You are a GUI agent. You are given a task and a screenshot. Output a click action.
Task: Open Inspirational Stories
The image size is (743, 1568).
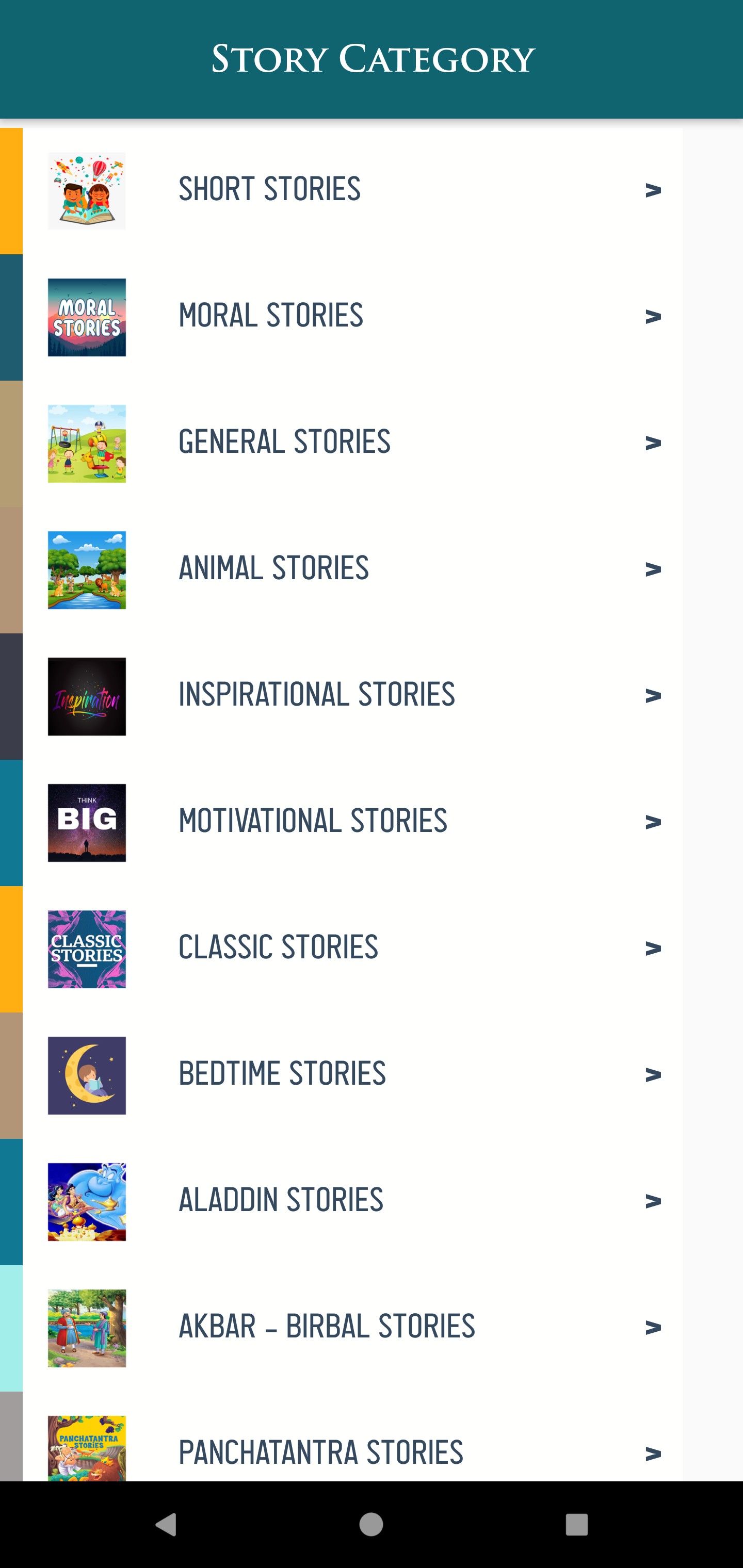click(352, 696)
